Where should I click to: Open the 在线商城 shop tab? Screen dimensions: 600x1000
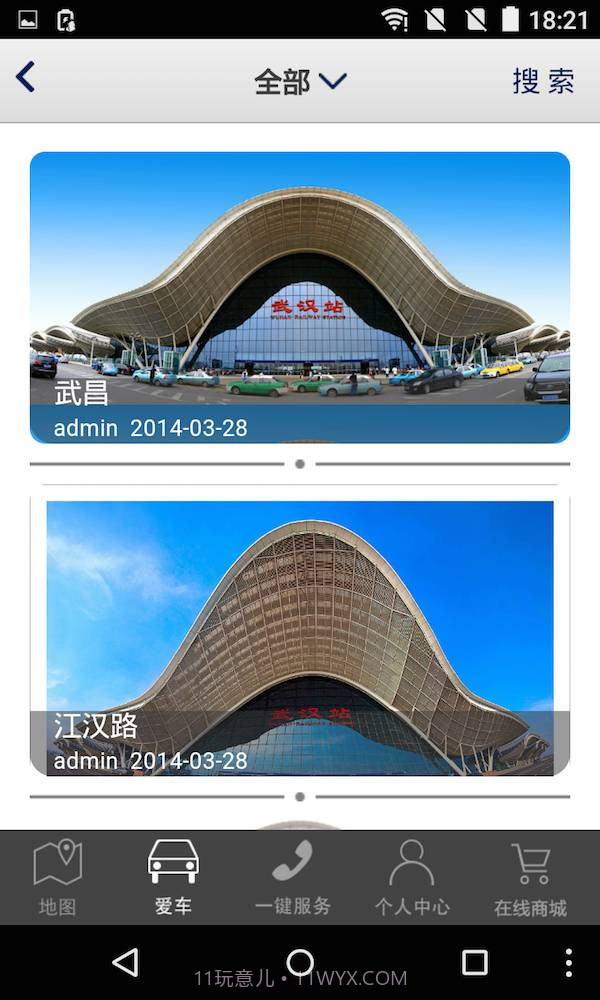click(x=530, y=878)
